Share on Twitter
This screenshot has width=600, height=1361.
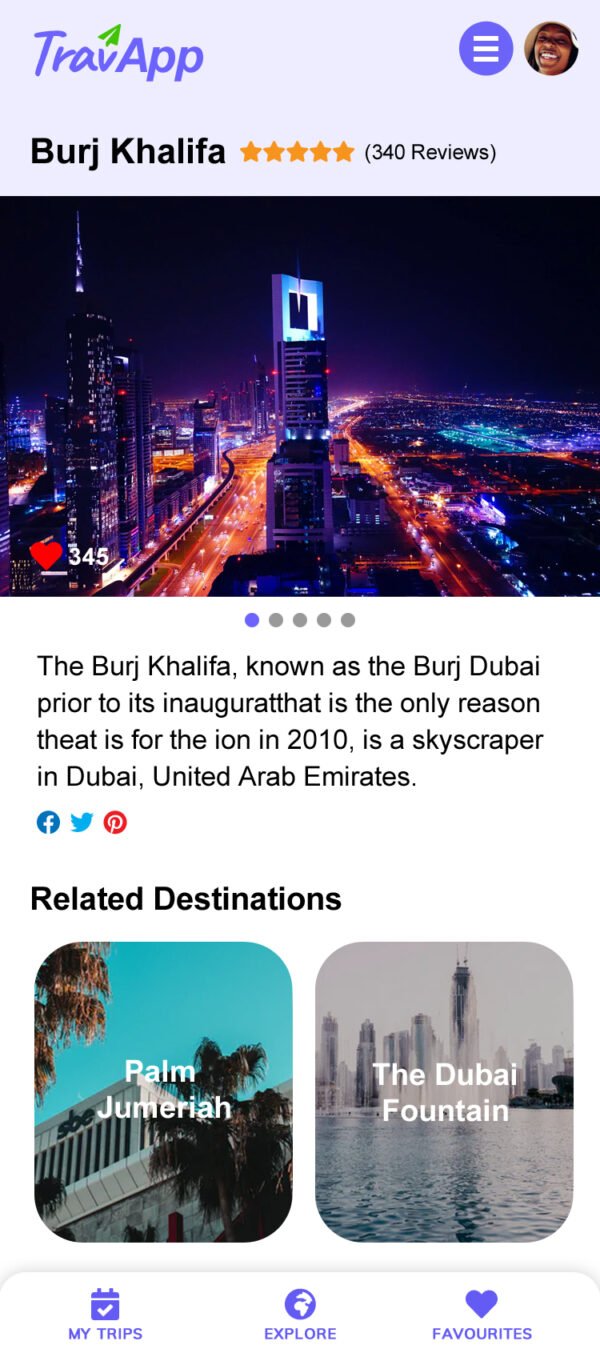click(x=82, y=822)
